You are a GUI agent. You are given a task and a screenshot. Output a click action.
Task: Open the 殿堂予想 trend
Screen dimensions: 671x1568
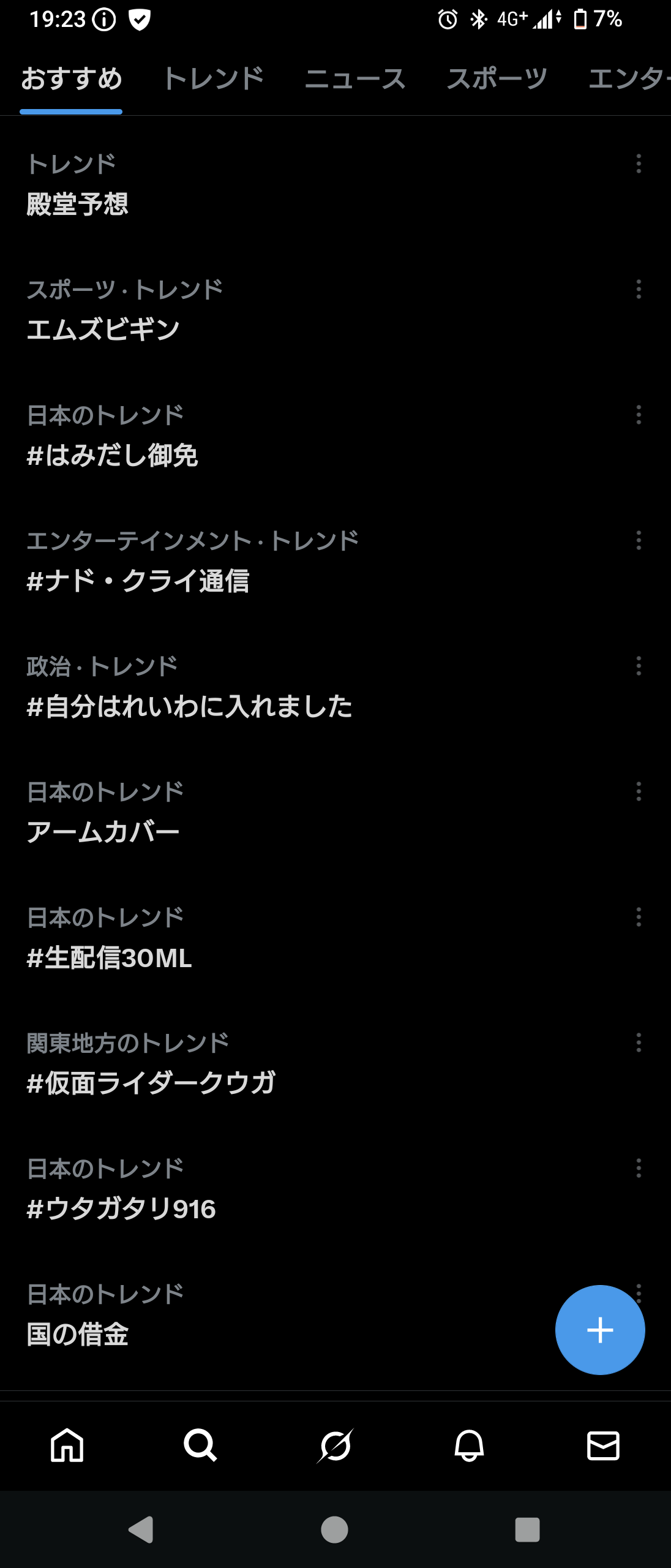tap(78, 204)
